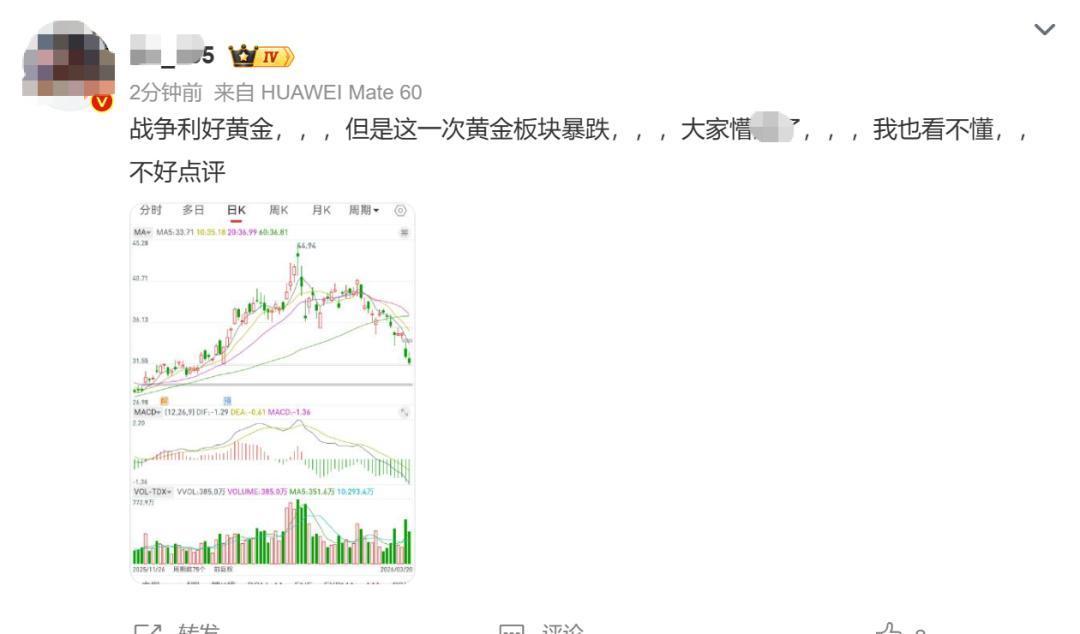Open the HUAWEI Mate 60 source link
This screenshot has width=1080, height=634.
pos(342,93)
